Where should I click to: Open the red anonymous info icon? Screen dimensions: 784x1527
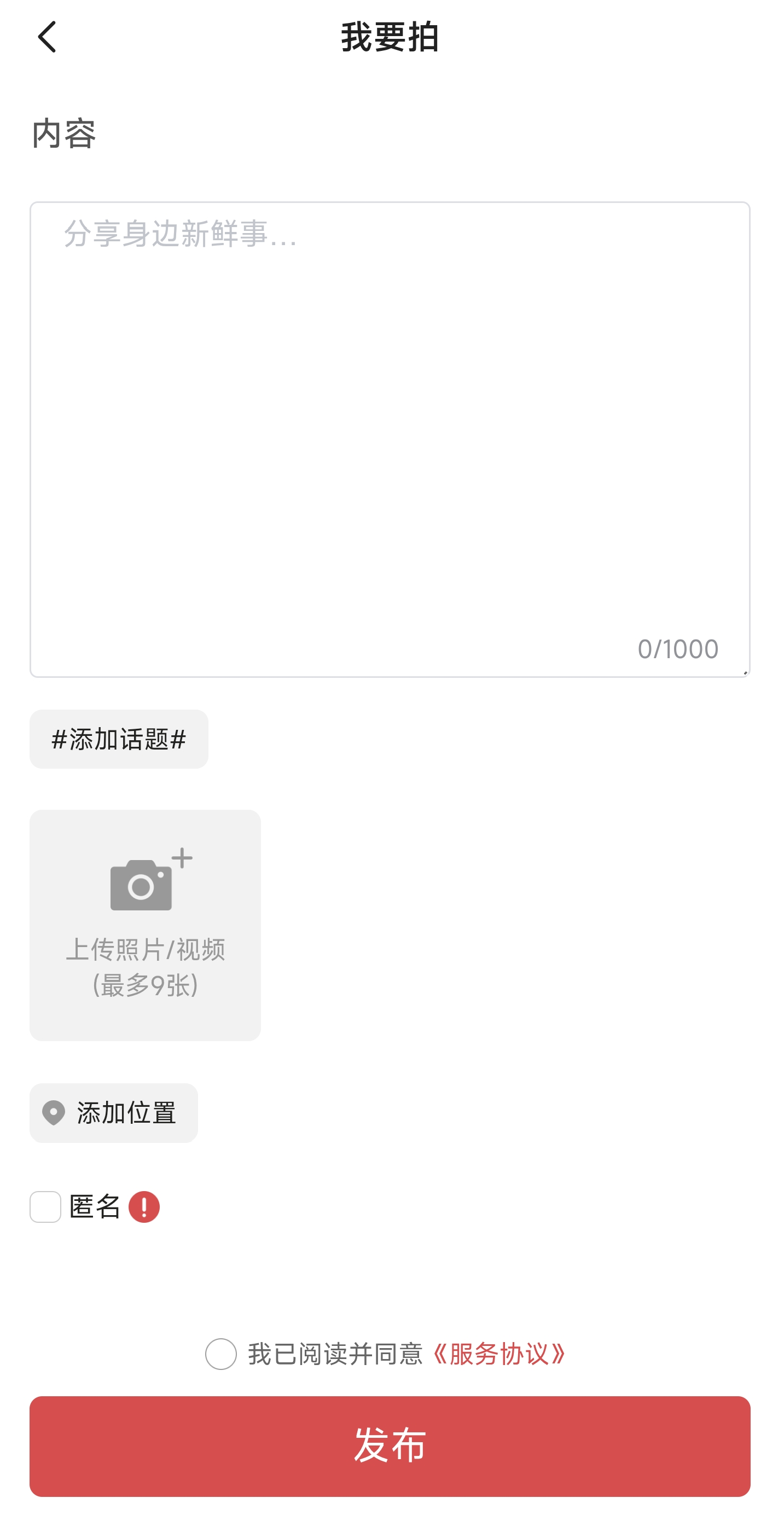pos(144,1206)
